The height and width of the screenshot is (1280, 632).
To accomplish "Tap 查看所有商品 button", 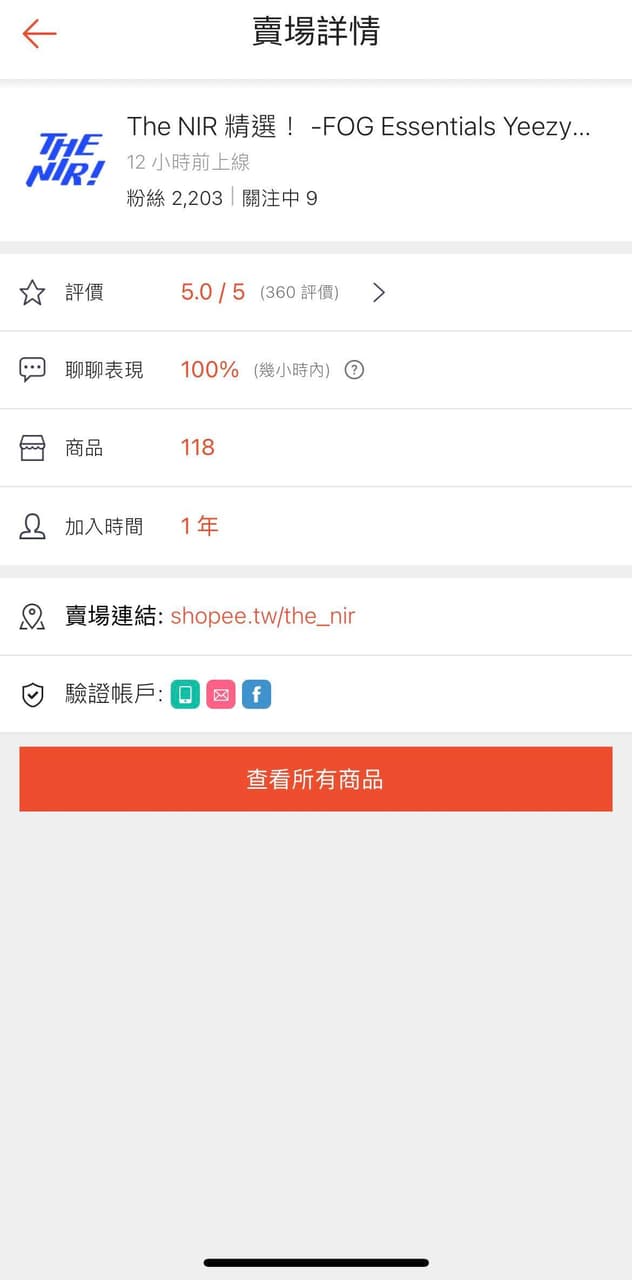I will [x=315, y=779].
